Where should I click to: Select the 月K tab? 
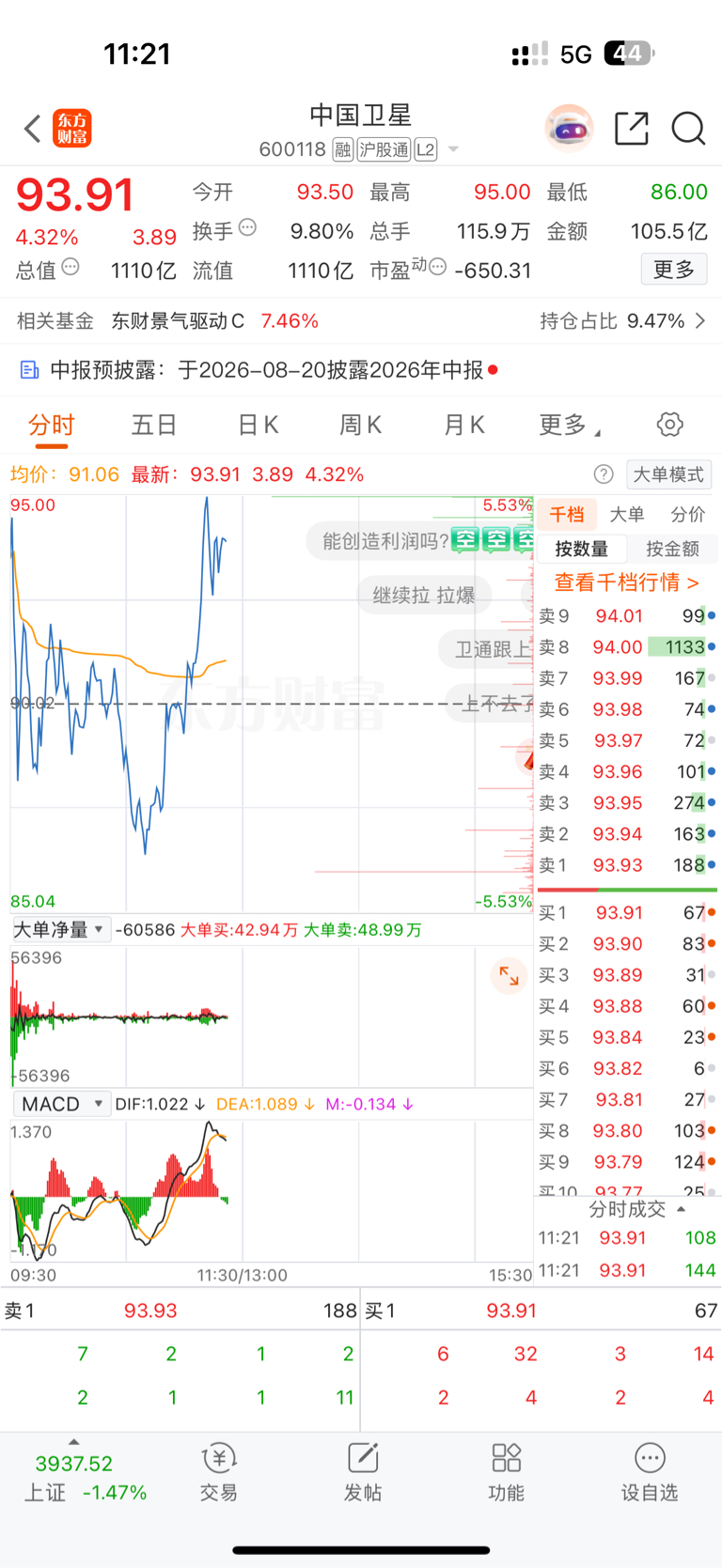463,425
